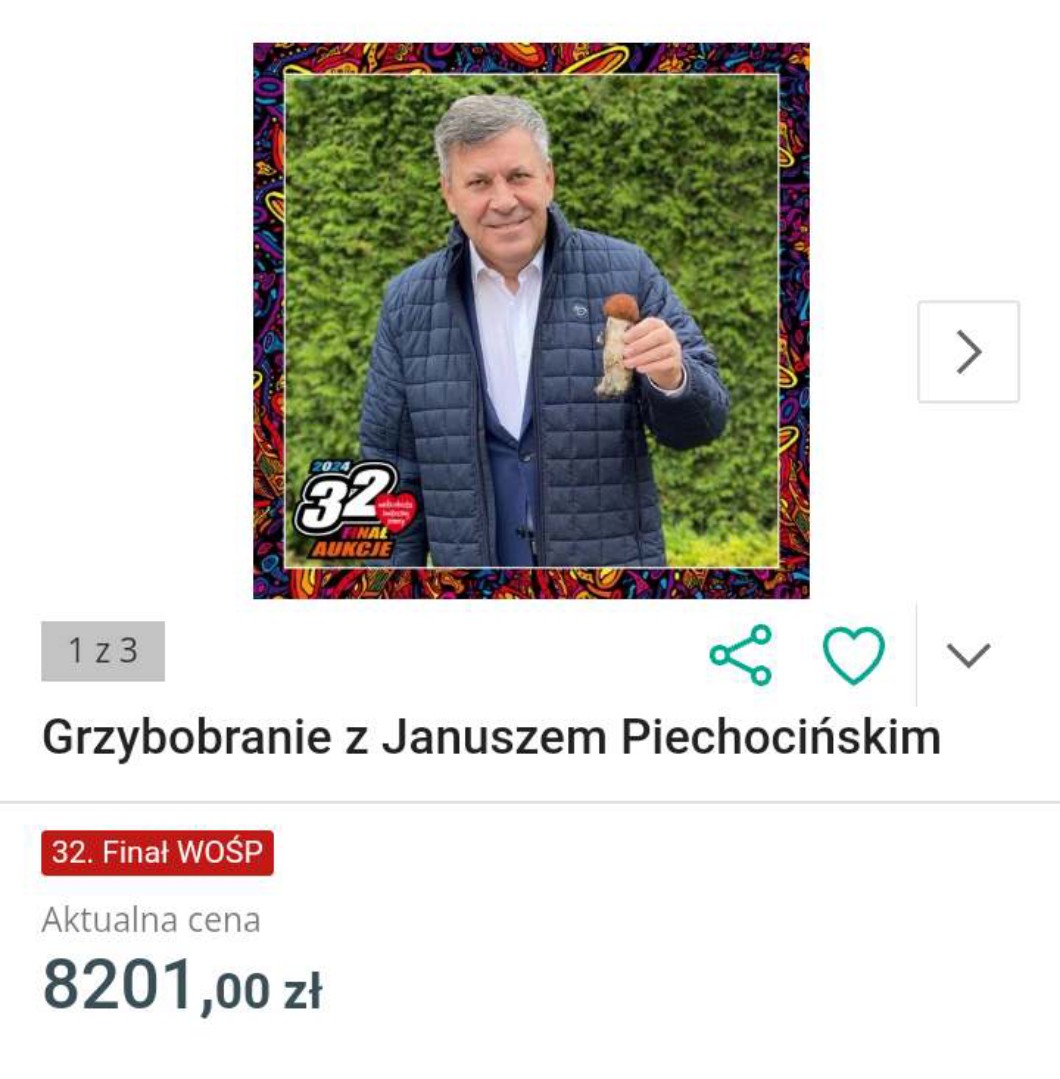Show the next auction photo
Image resolution: width=1060 pixels, height=1079 pixels.
pos(968,352)
